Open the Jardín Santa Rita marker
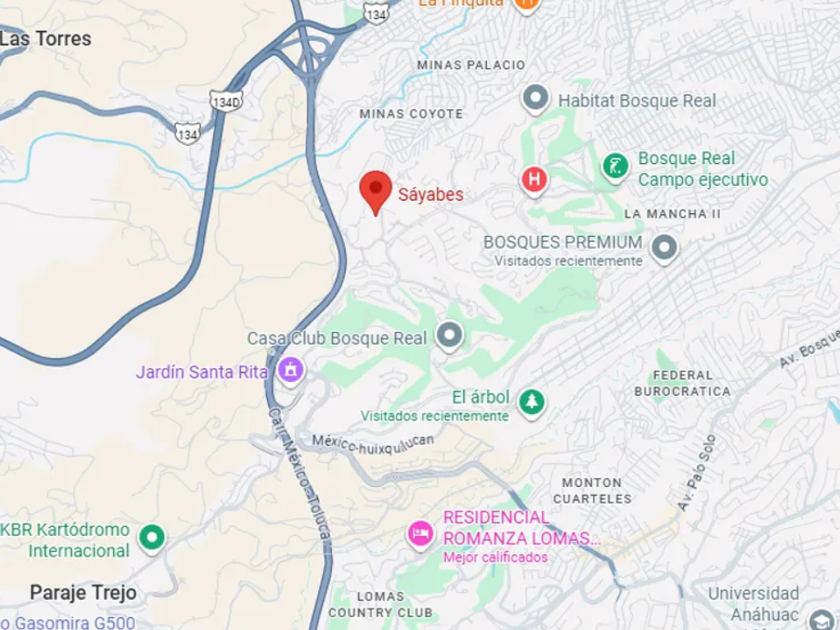The image size is (840, 630). click(291, 371)
